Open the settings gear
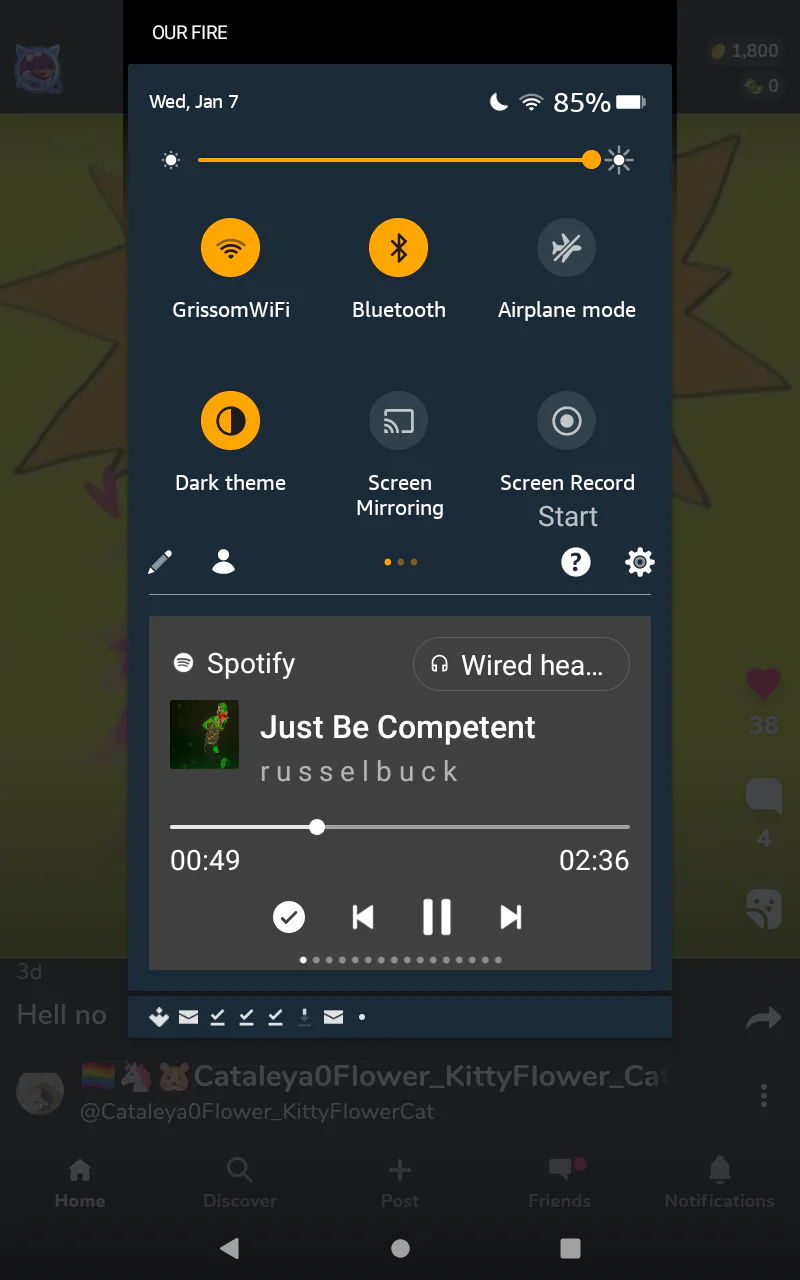This screenshot has width=800, height=1280. coord(639,562)
